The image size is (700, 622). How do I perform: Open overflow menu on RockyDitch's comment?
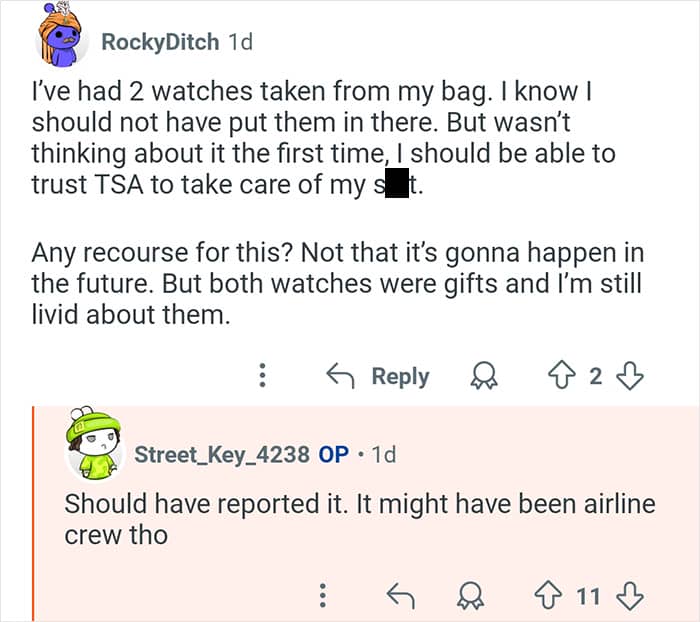pos(262,375)
